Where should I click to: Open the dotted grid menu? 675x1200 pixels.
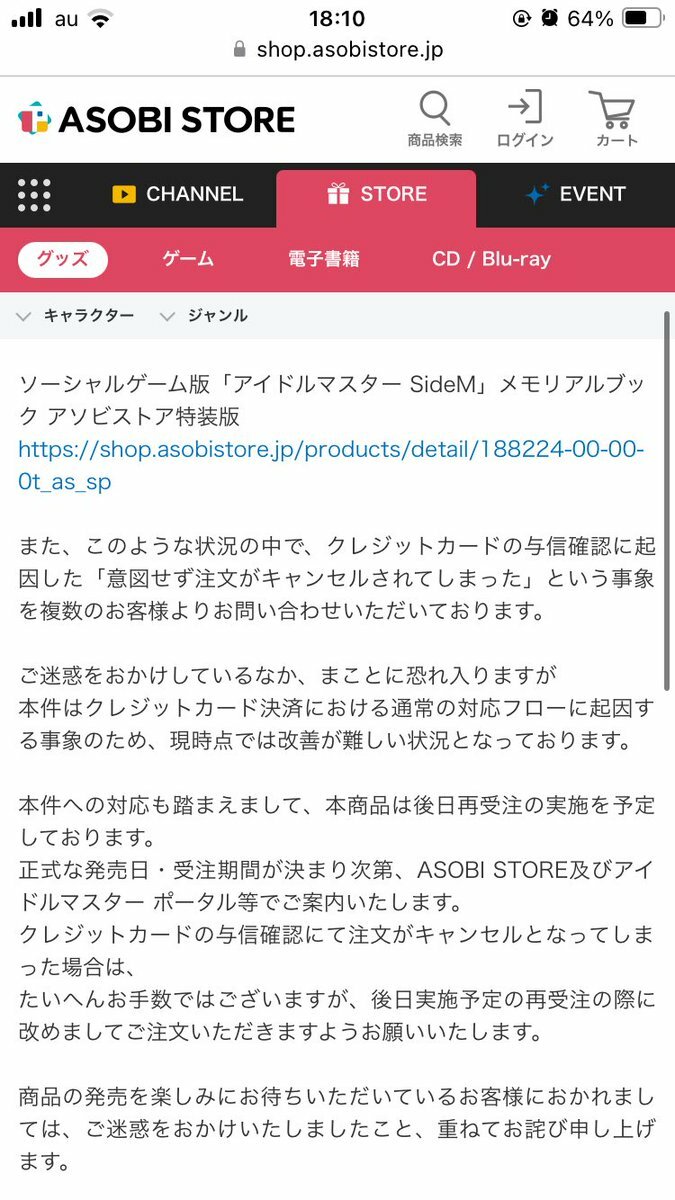point(34,195)
